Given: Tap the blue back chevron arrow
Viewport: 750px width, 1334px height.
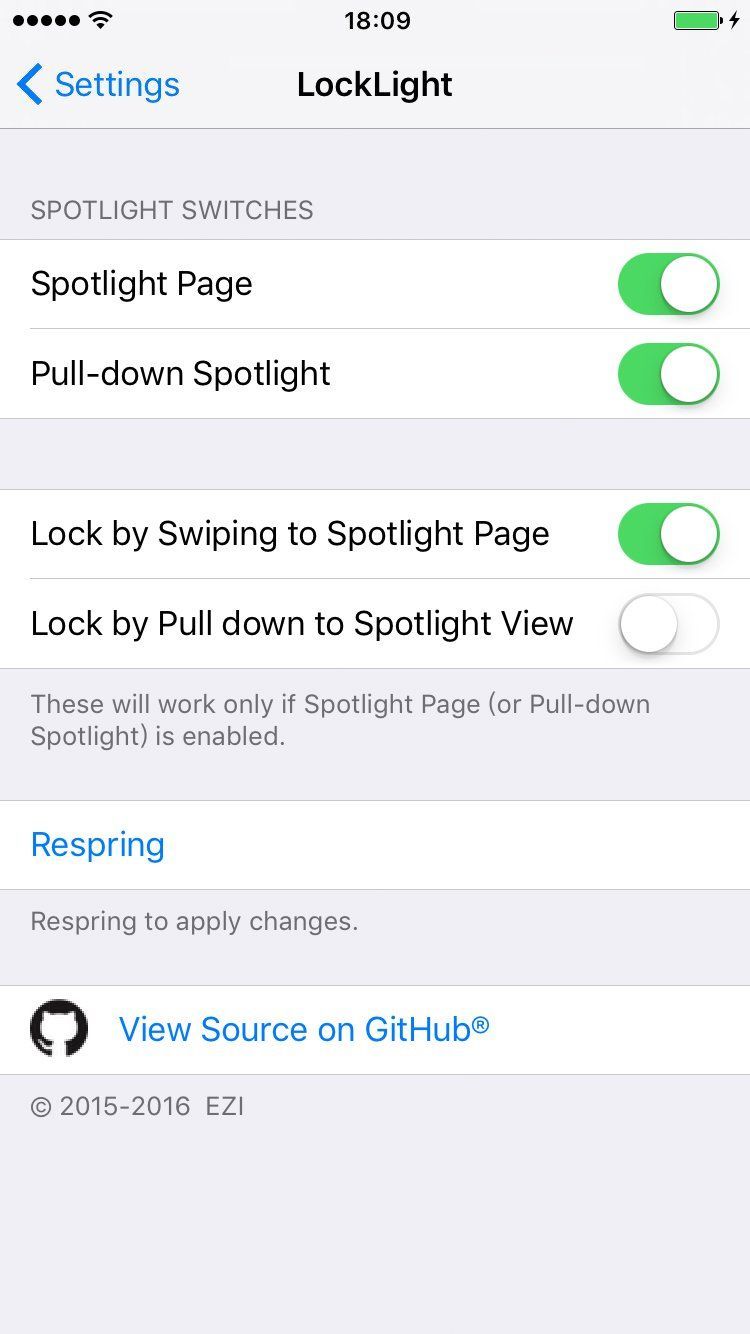Looking at the screenshot, I should (x=29, y=85).
